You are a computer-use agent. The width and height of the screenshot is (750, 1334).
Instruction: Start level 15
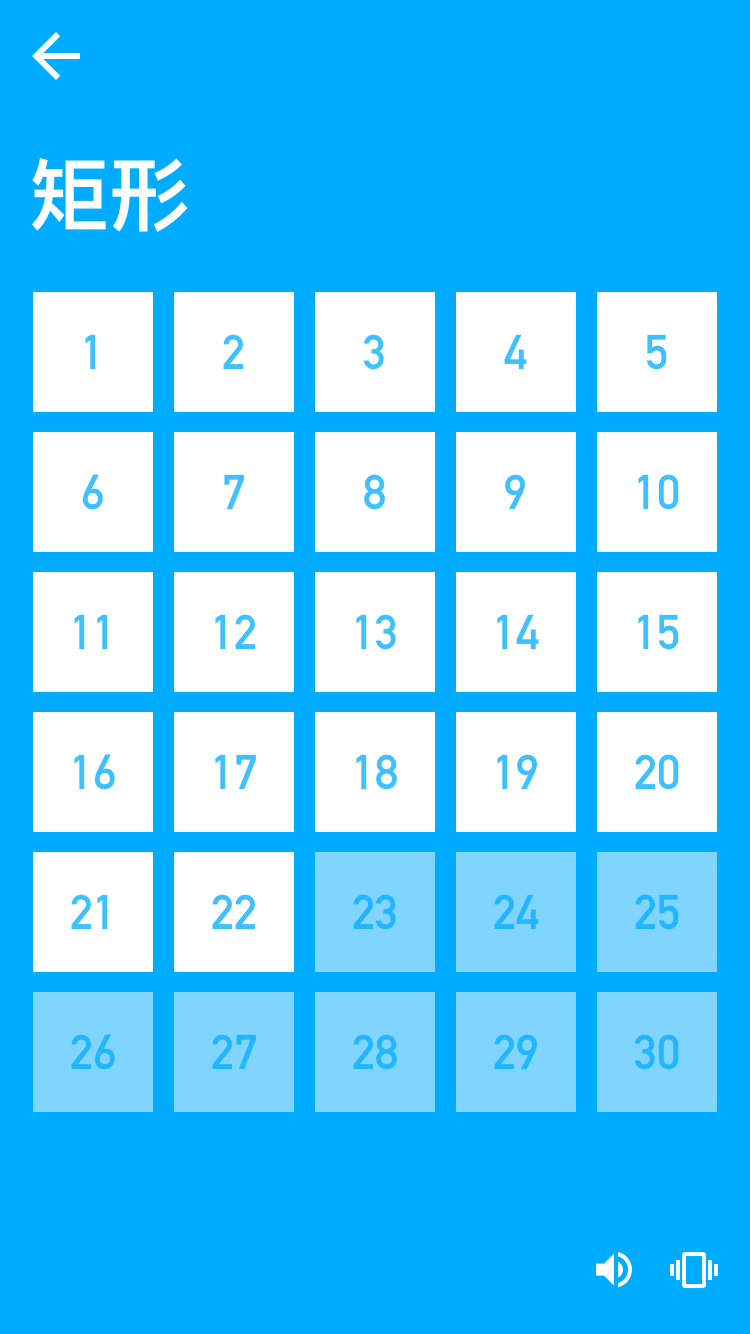tap(657, 632)
